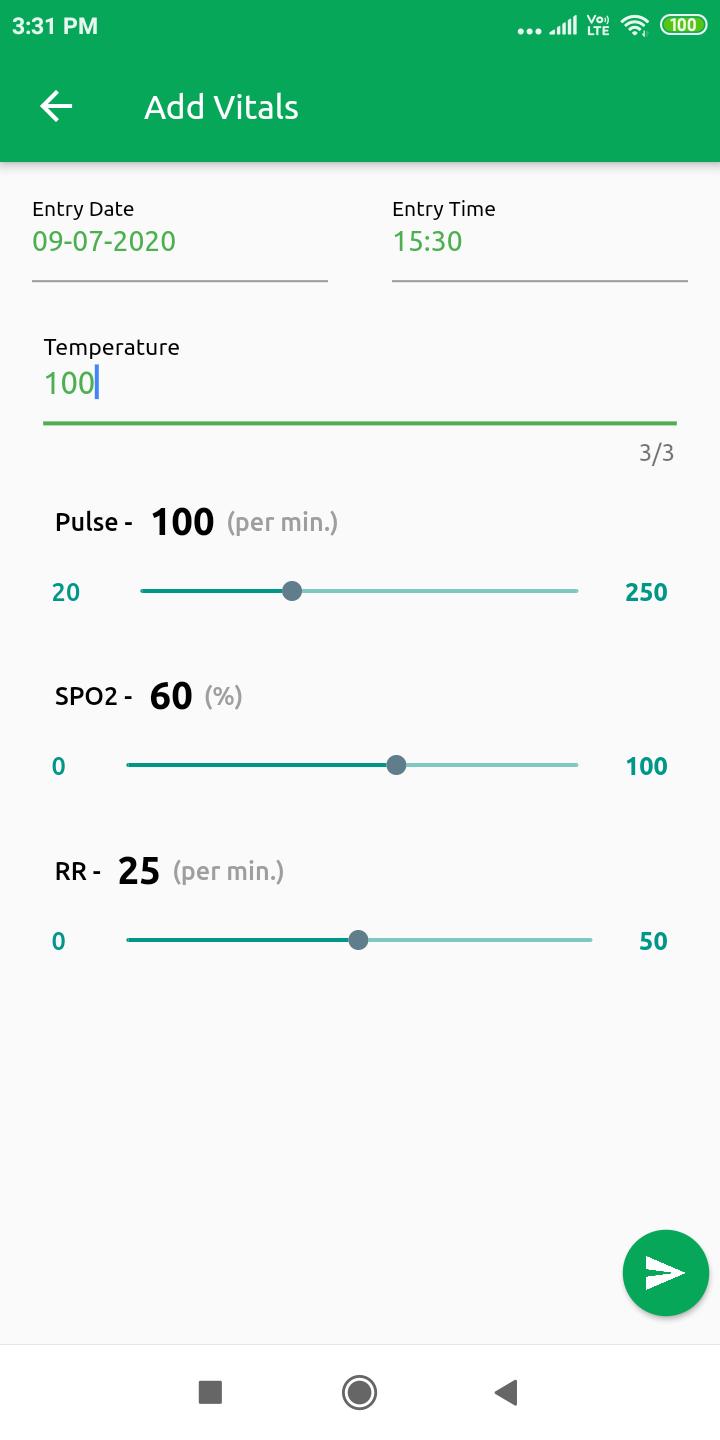Set a value on the RR slider
This screenshot has width=720, height=1440.
point(359,940)
